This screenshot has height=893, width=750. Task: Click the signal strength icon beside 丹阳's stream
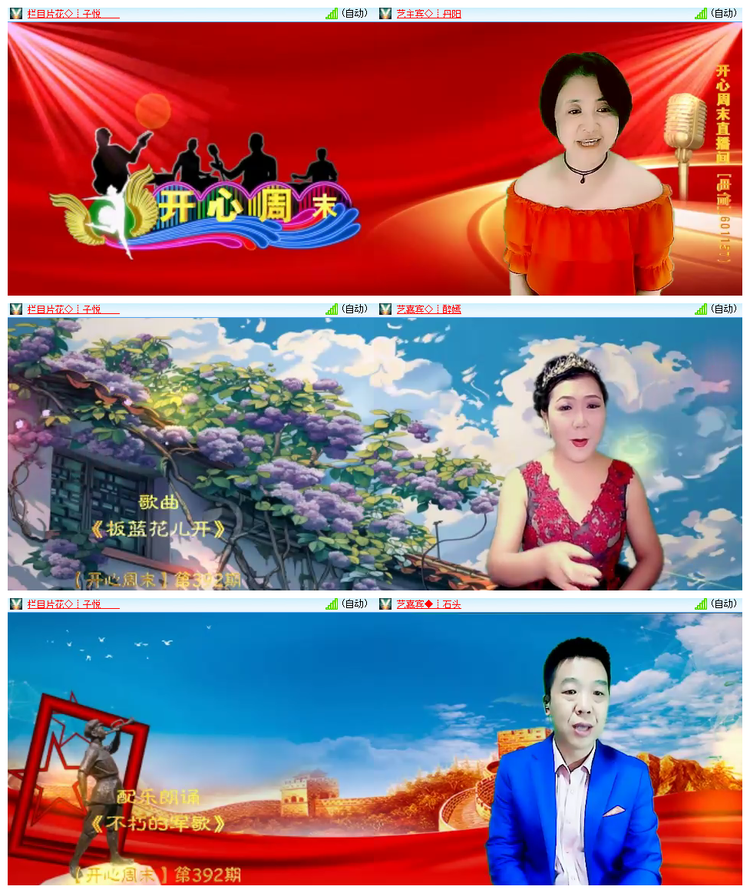pos(700,13)
